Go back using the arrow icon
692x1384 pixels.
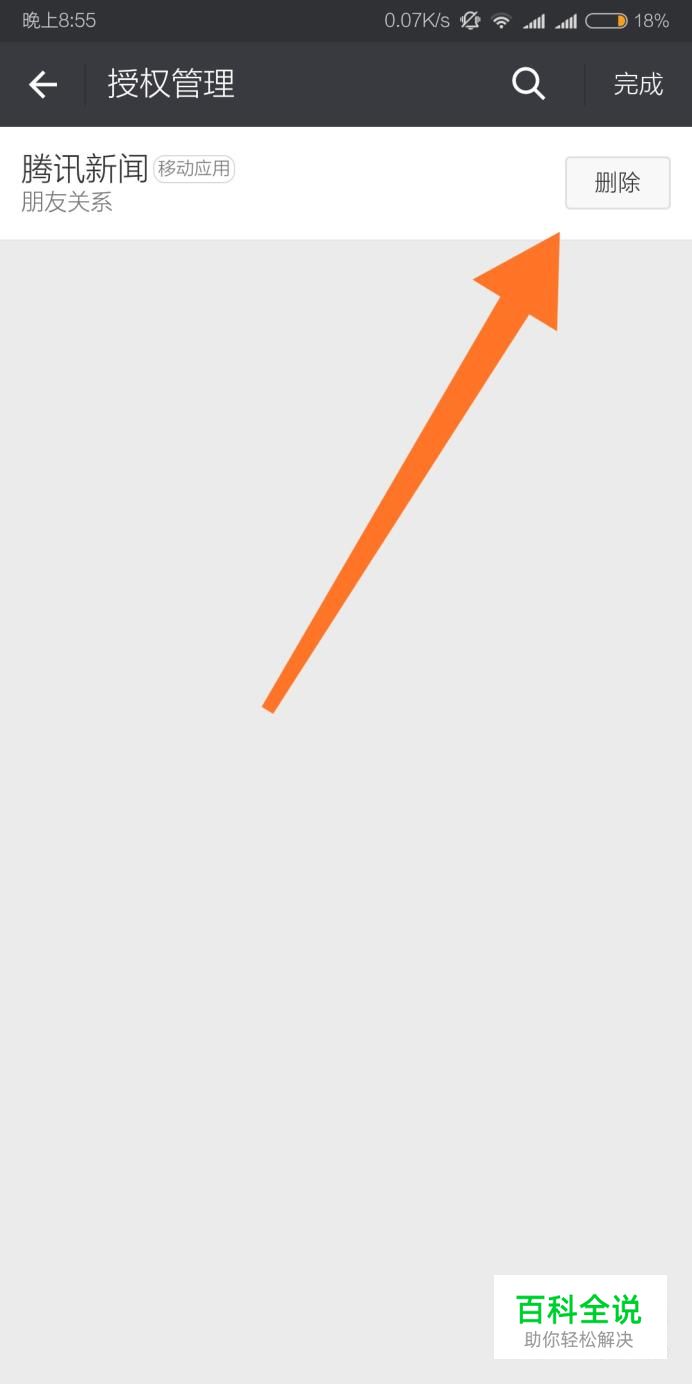click(x=43, y=85)
